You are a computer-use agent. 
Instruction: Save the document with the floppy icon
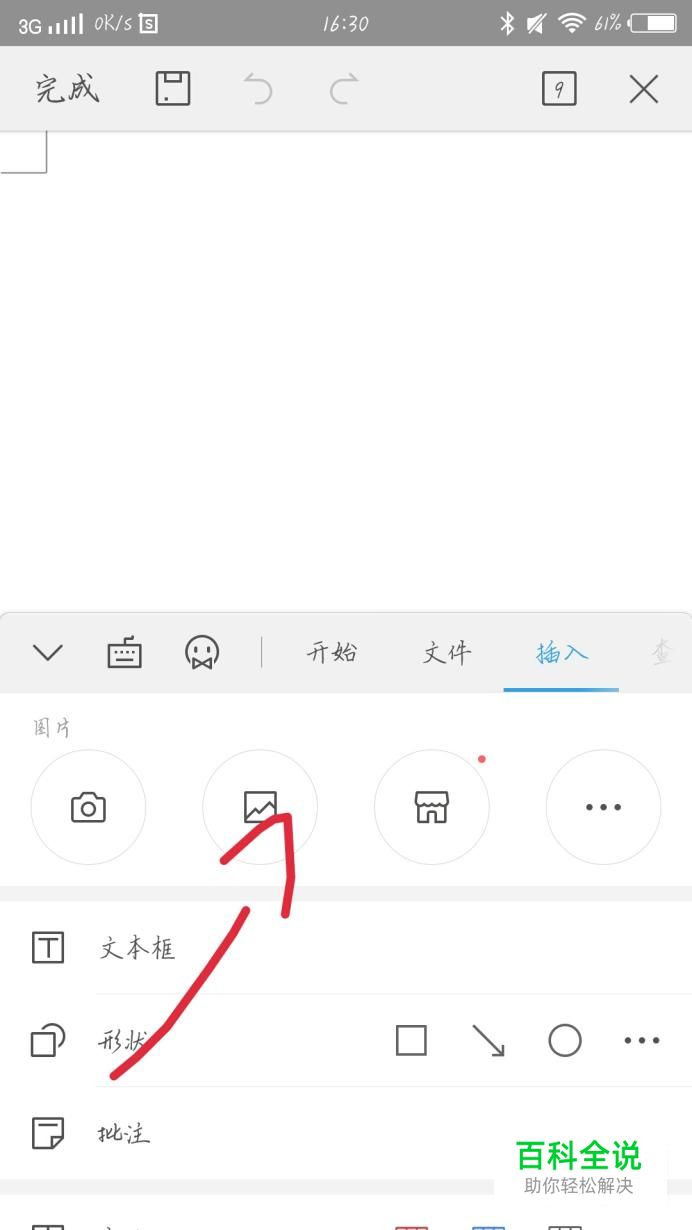click(173, 89)
